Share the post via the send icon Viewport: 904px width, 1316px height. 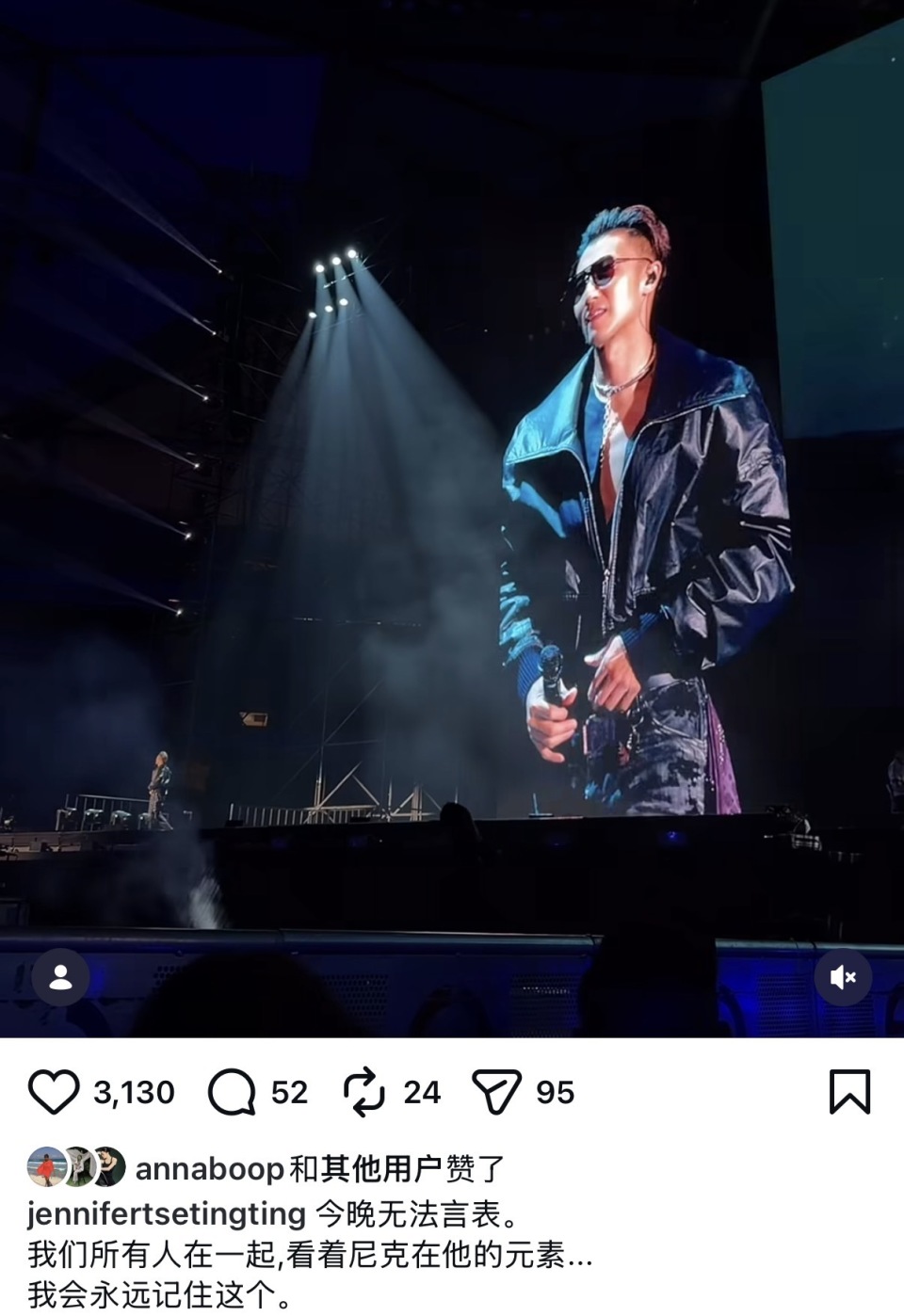(496, 1092)
